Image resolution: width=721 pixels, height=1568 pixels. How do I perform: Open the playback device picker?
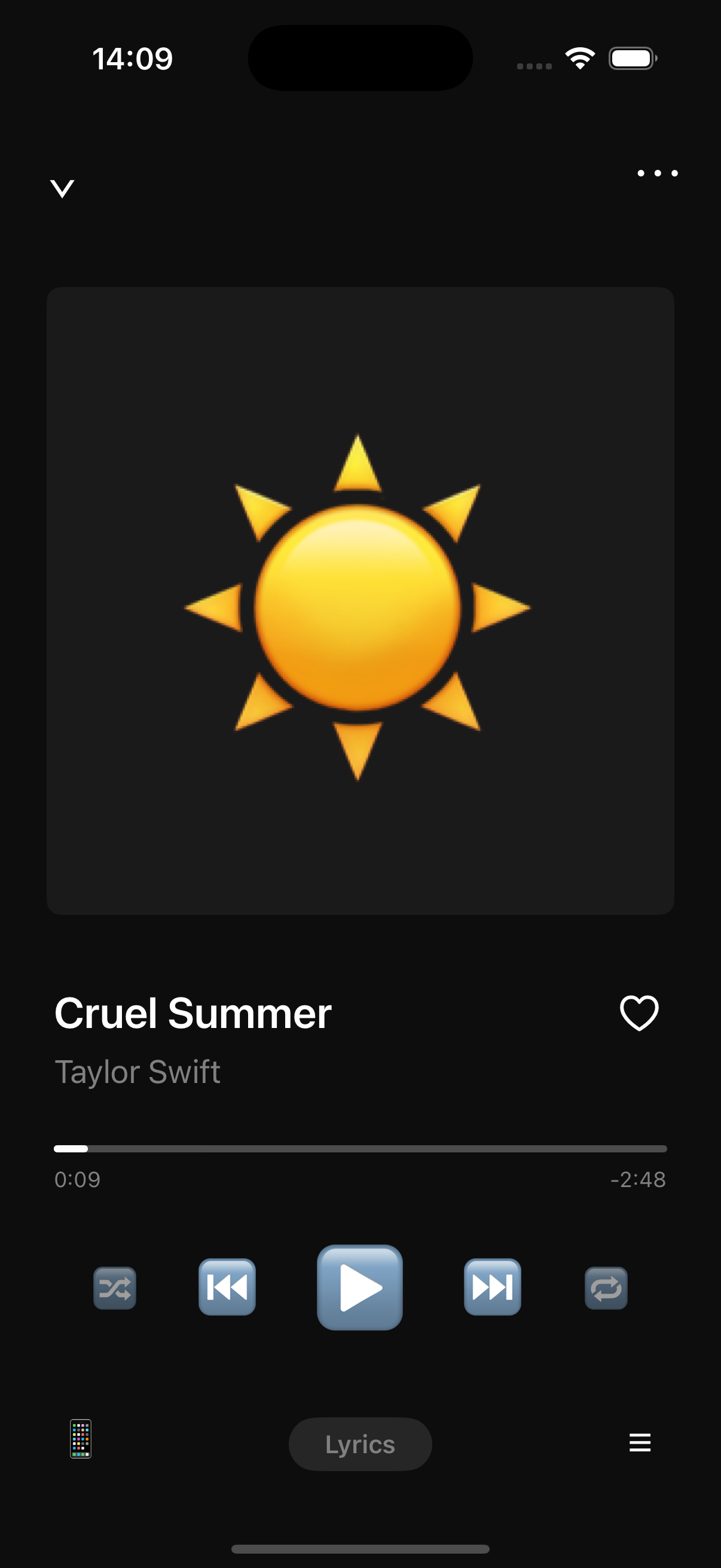point(80,1438)
